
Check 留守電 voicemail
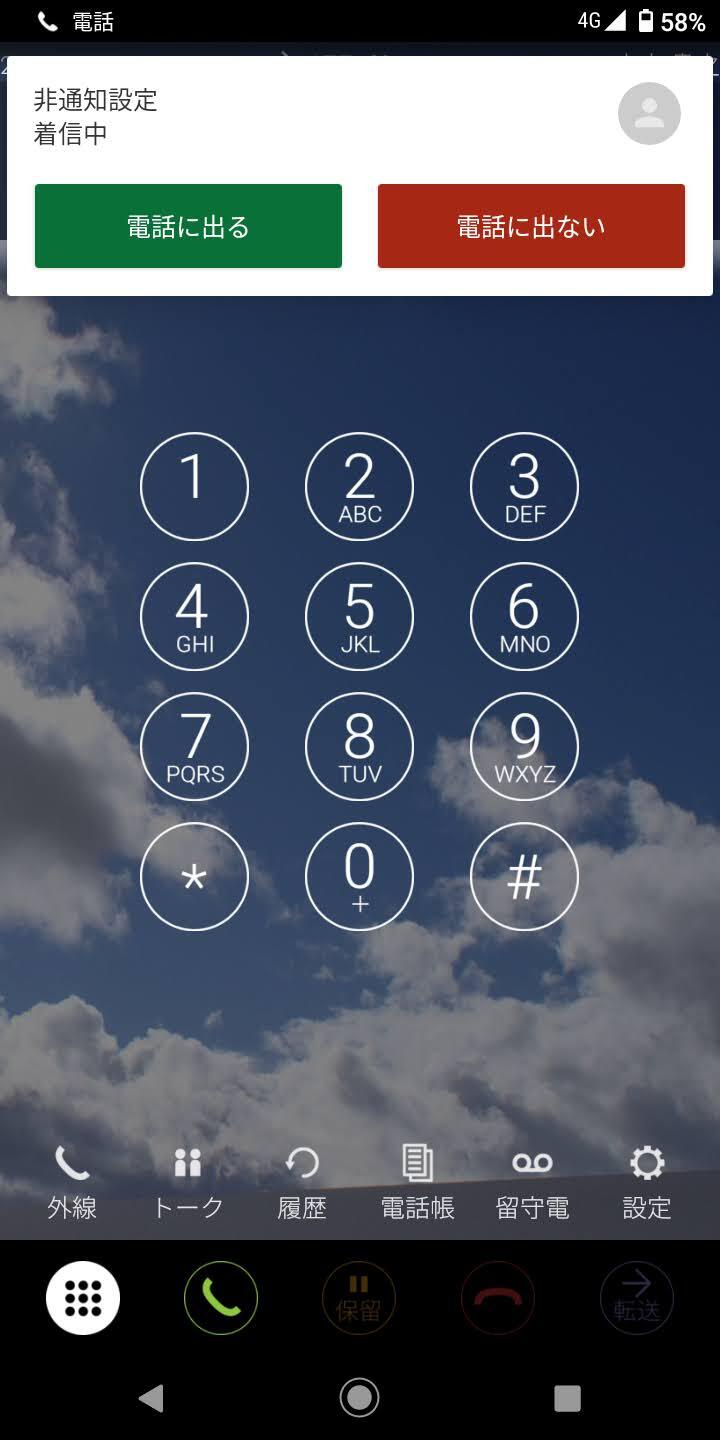tap(532, 1184)
